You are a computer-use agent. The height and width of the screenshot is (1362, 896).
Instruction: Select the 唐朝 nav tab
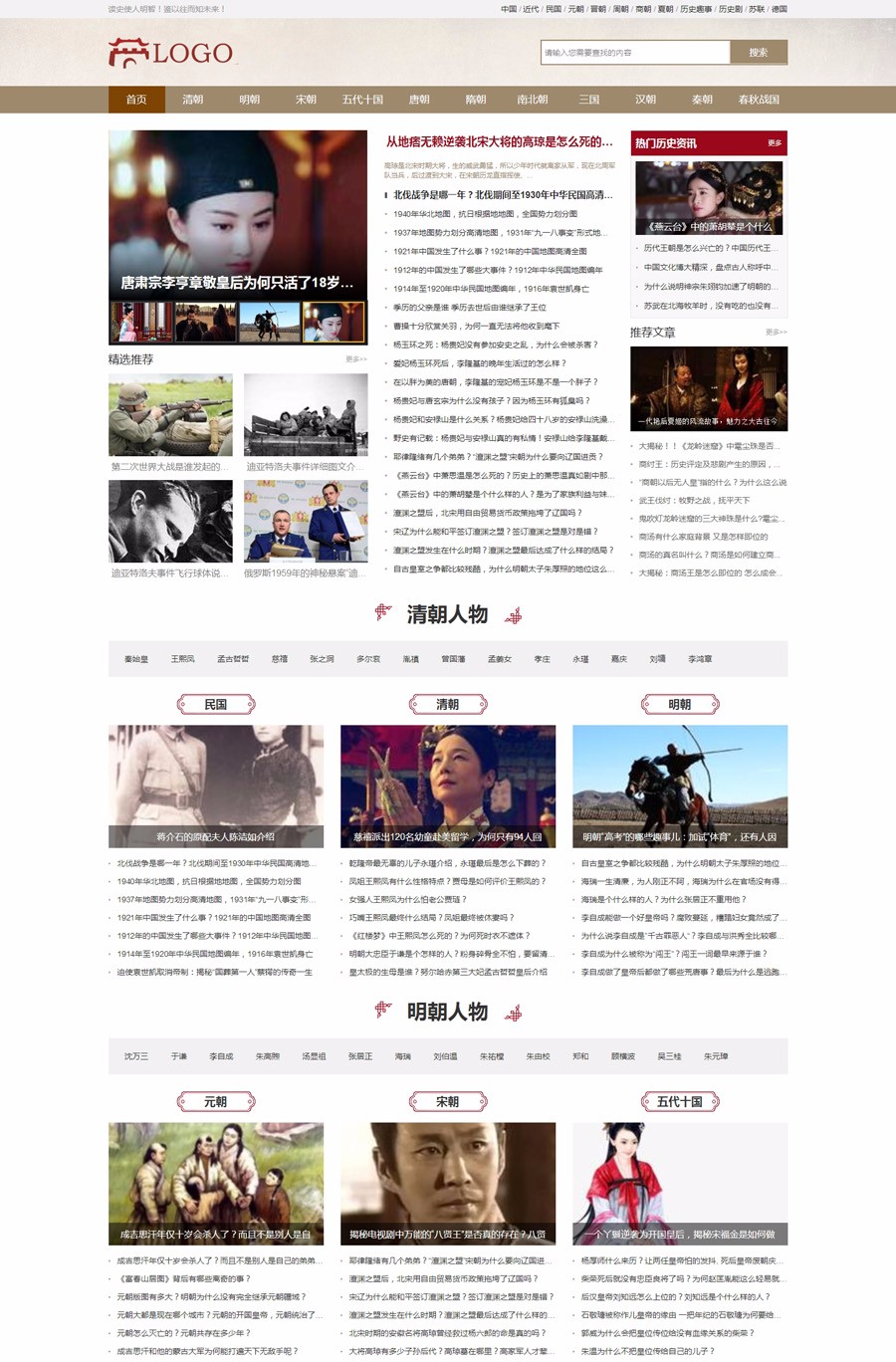(419, 100)
